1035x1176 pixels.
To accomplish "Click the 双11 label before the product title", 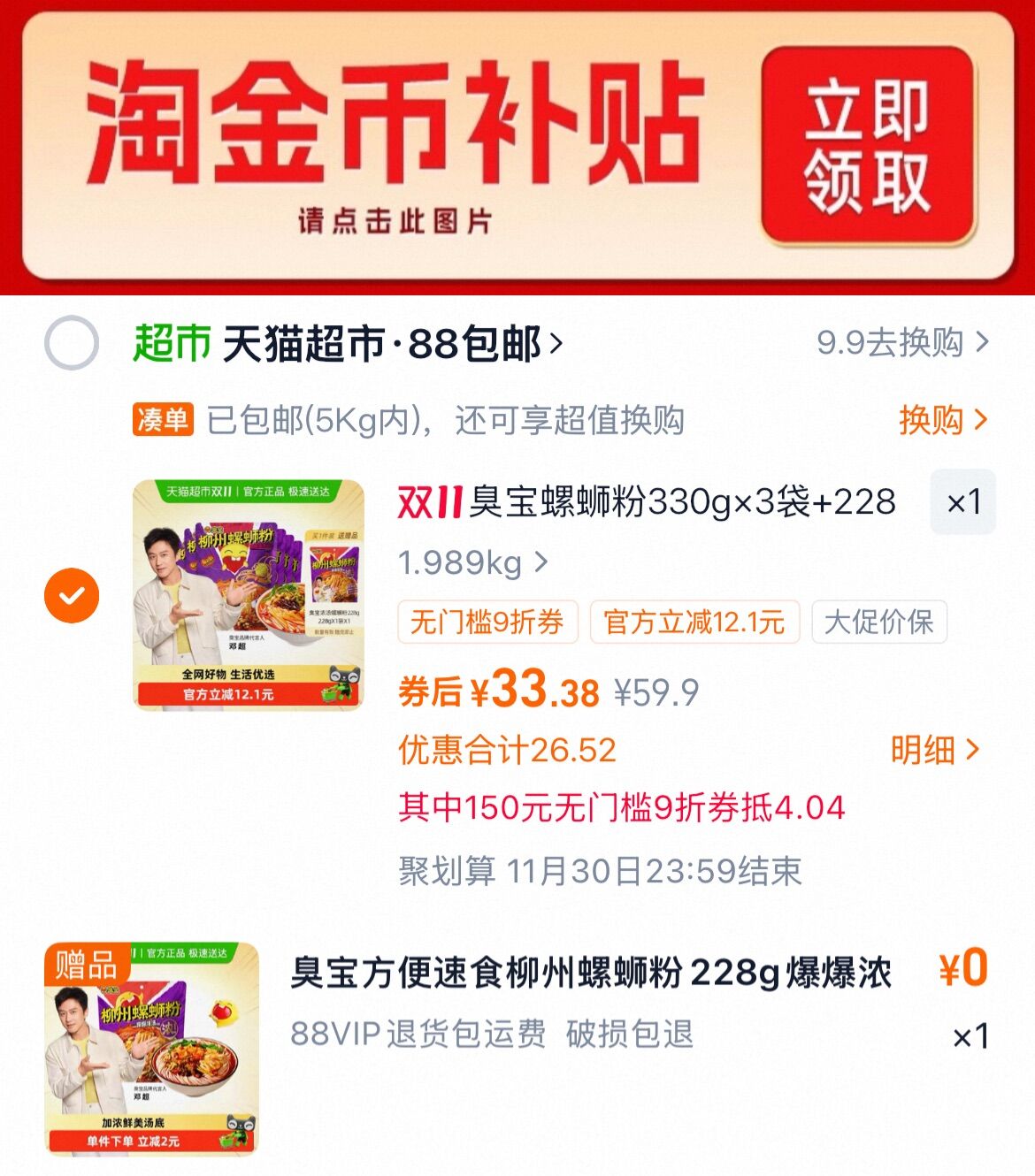I will (430, 502).
